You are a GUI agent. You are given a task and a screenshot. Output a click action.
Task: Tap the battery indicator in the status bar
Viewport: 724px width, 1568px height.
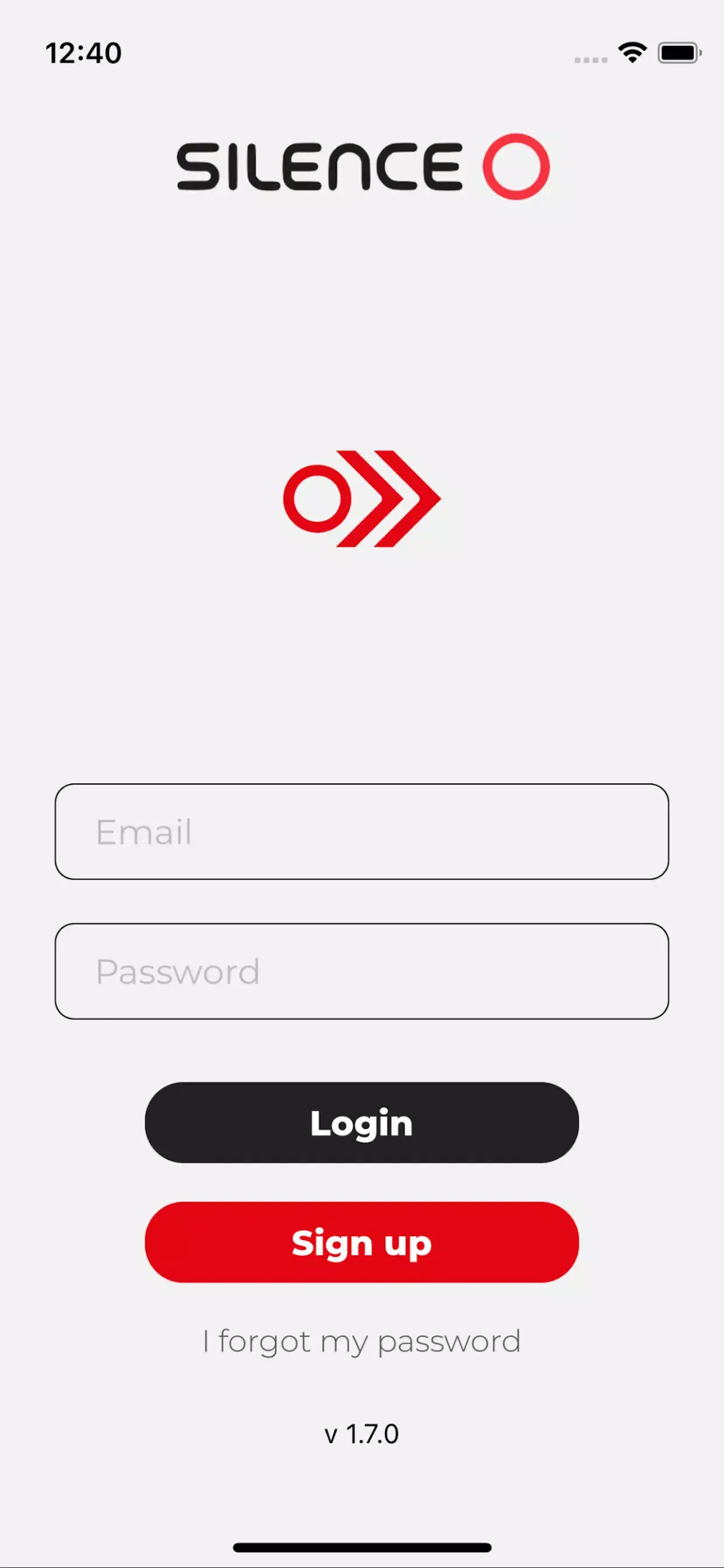click(679, 54)
